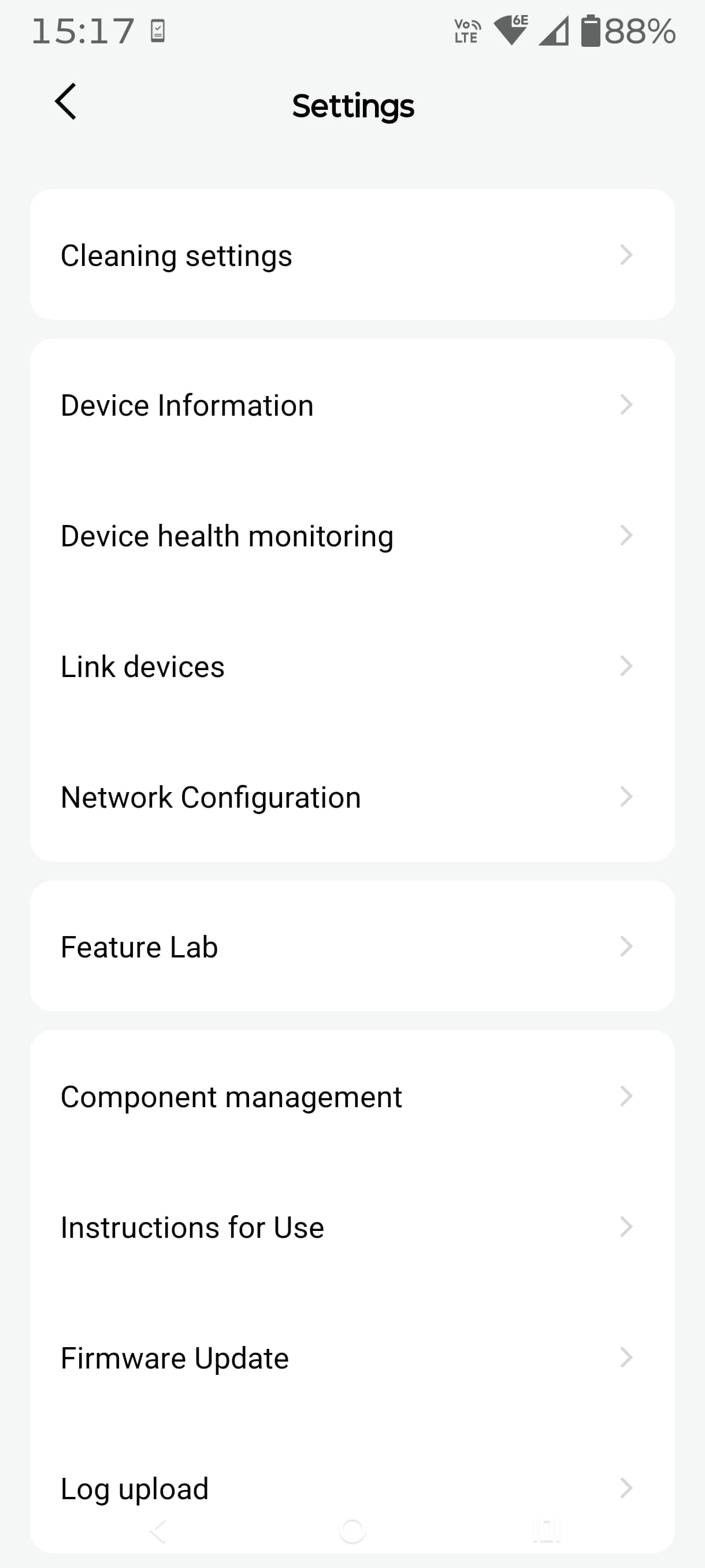
Task: Enter the Feature Lab
Action: 351,947
